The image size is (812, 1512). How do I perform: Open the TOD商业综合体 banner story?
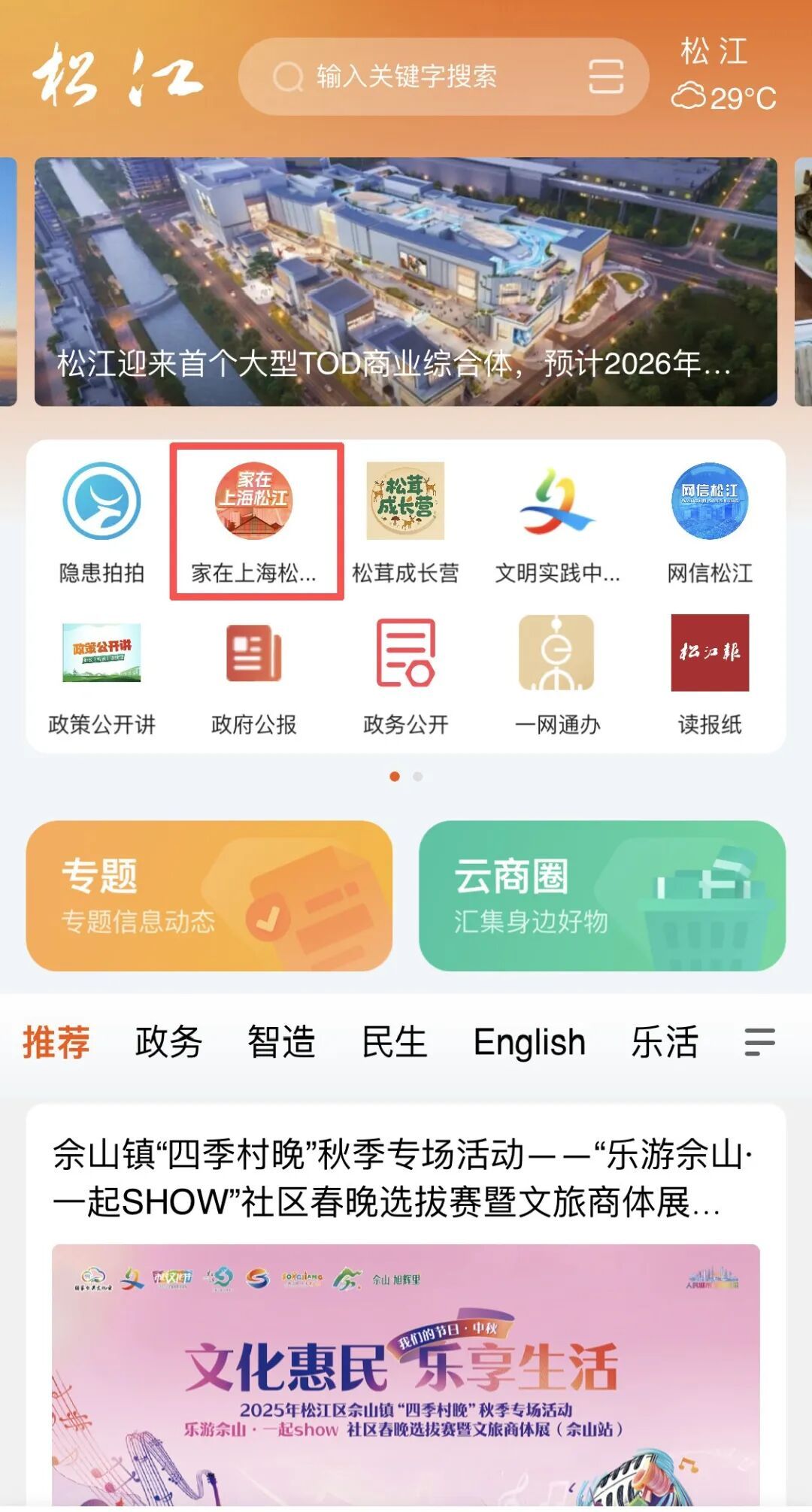tap(406, 282)
